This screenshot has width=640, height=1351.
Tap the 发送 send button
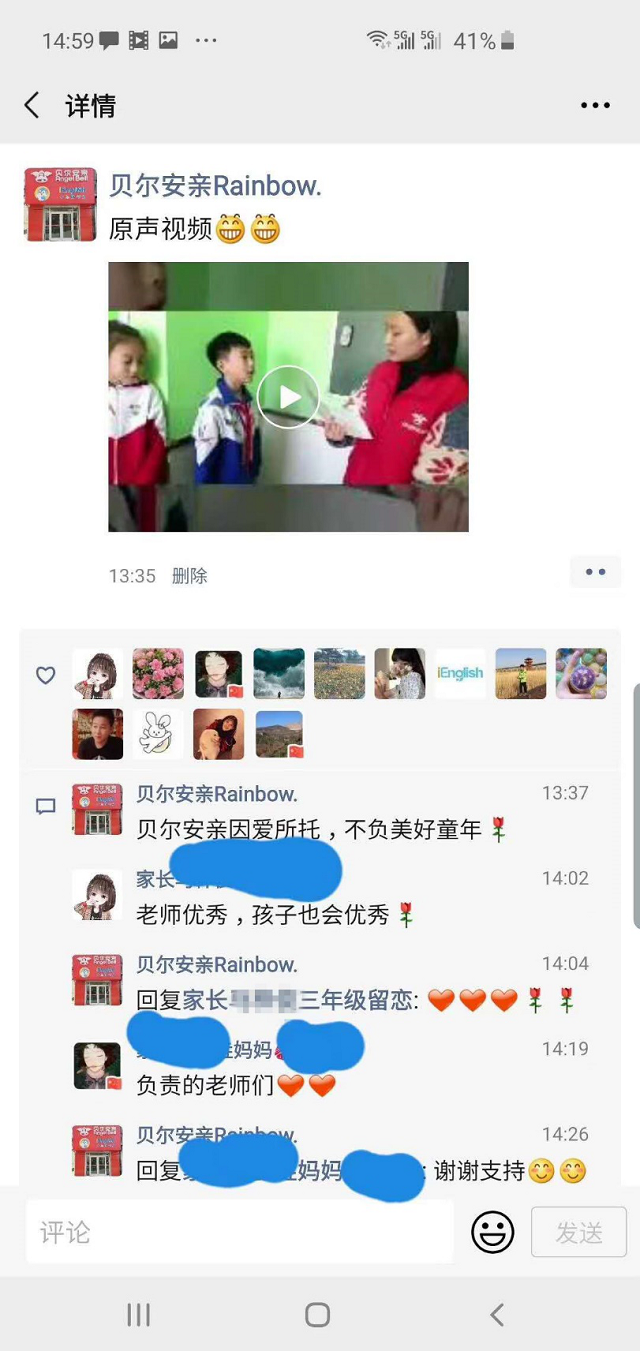(579, 1232)
